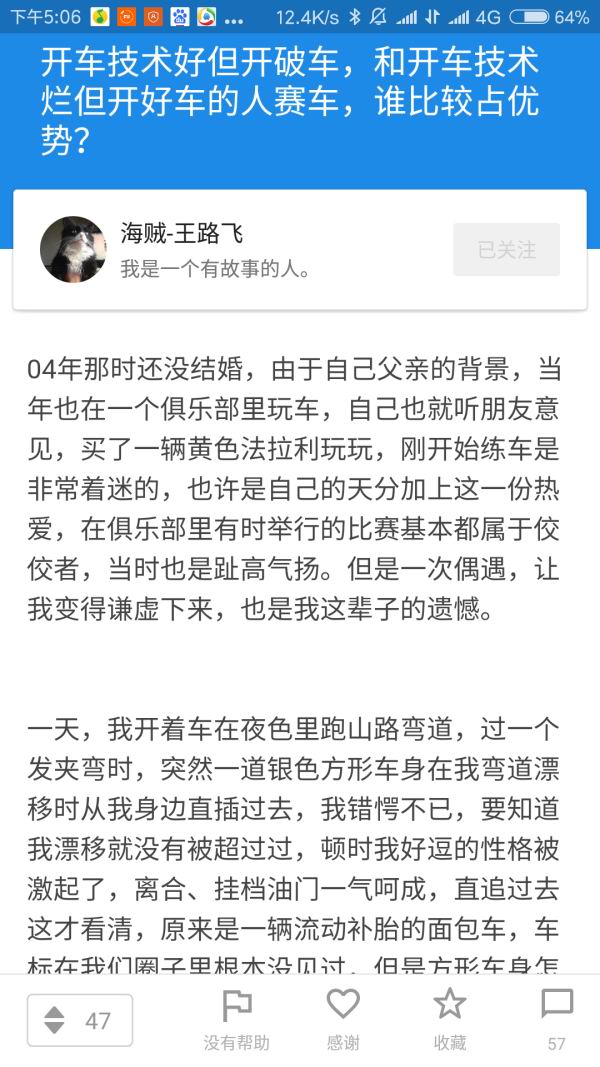This screenshot has width=600, height=1067.
Task: Open the 57 comments
Action: click(x=556, y=1020)
